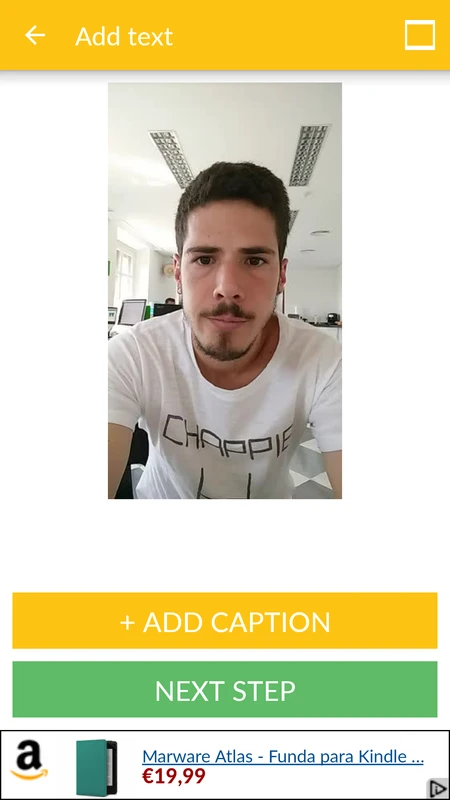Select the selfie photo preview

(225, 291)
